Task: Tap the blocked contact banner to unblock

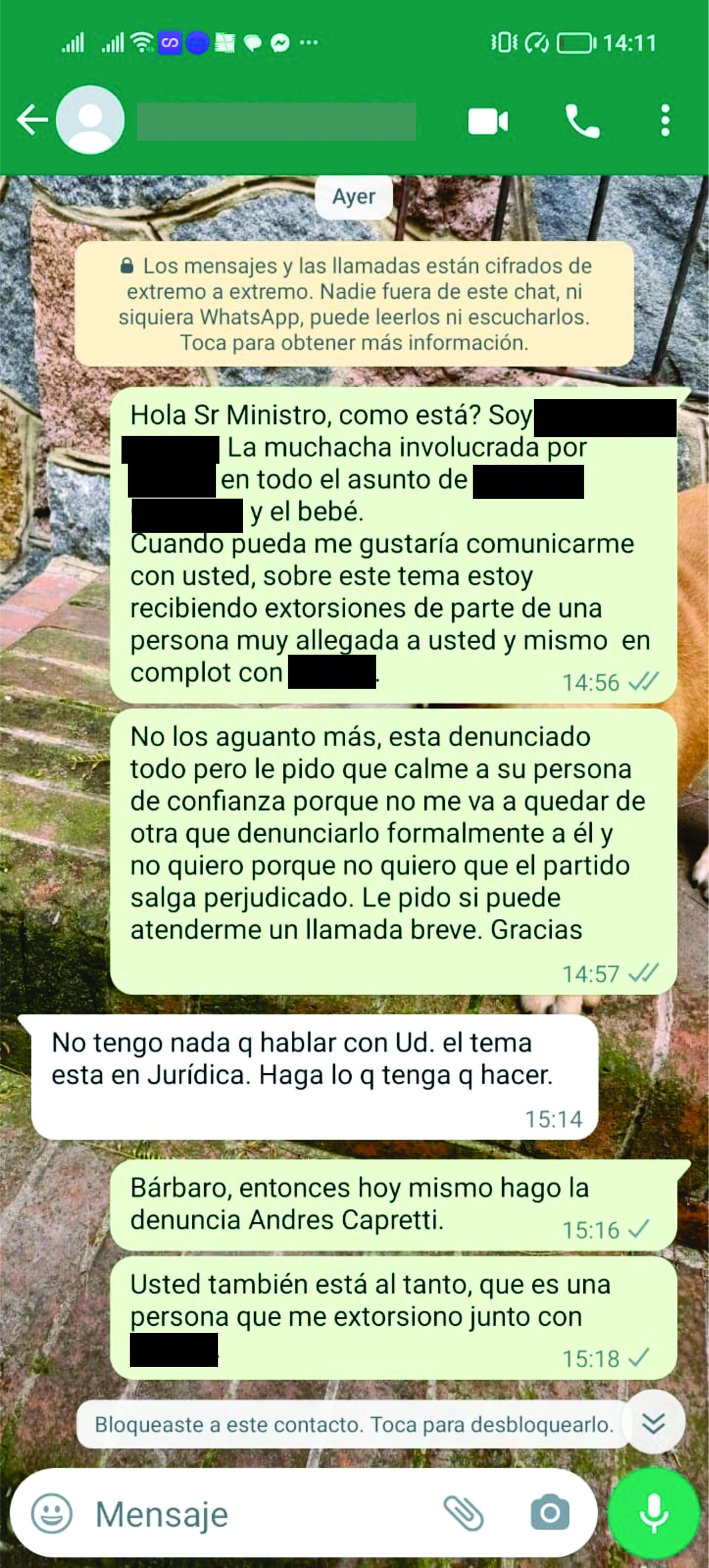Action: click(353, 1425)
